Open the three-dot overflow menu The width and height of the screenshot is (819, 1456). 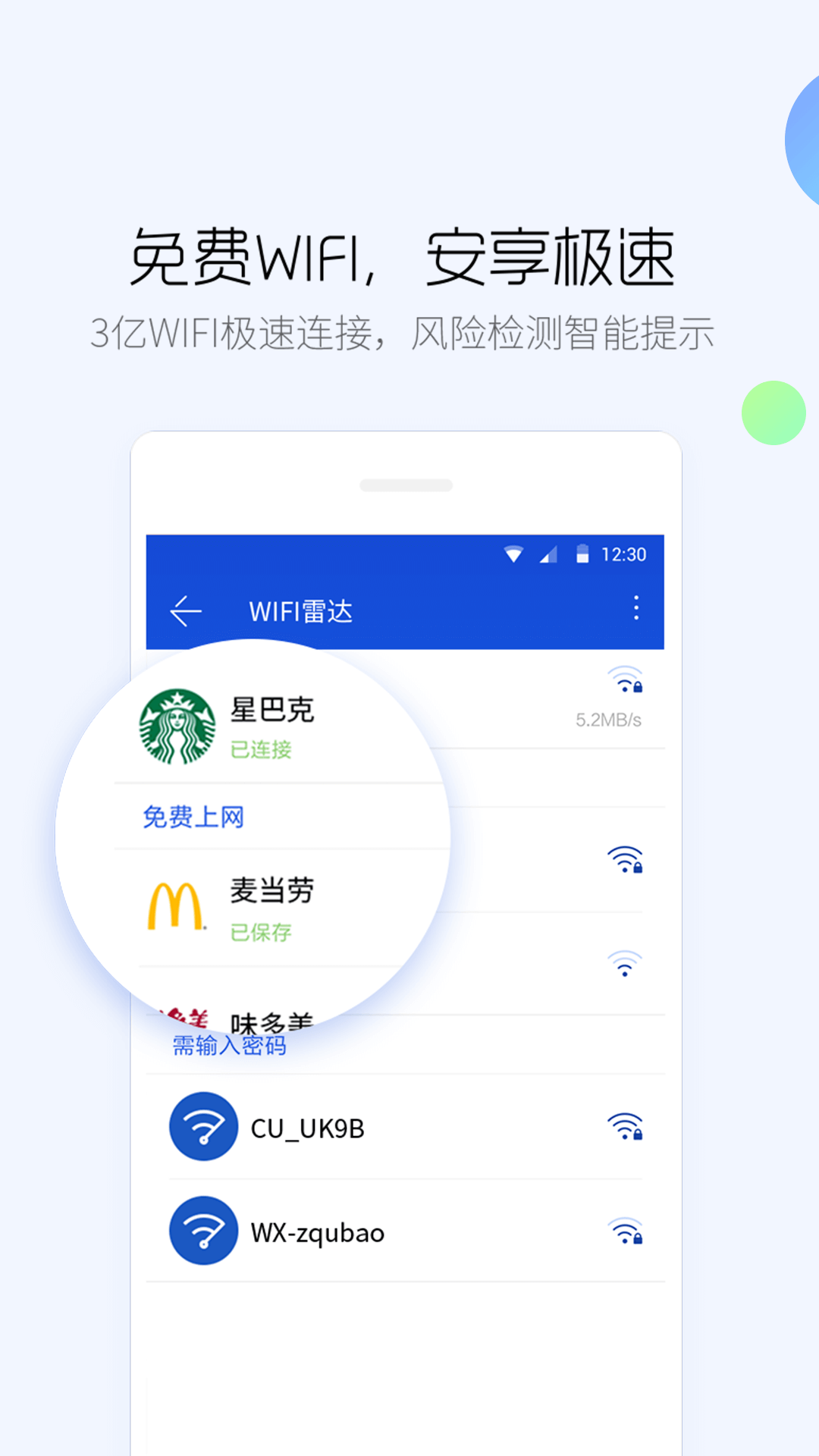point(635,609)
